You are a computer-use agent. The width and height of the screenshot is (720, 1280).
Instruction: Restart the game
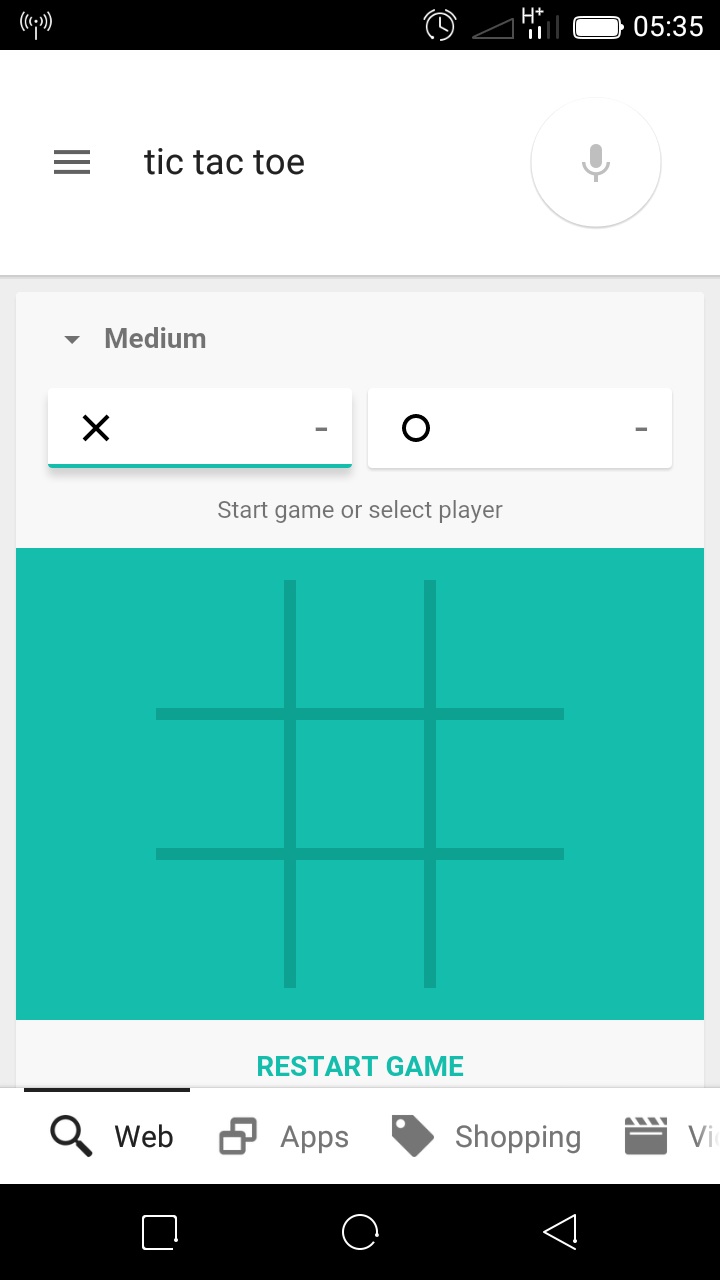coord(360,1066)
